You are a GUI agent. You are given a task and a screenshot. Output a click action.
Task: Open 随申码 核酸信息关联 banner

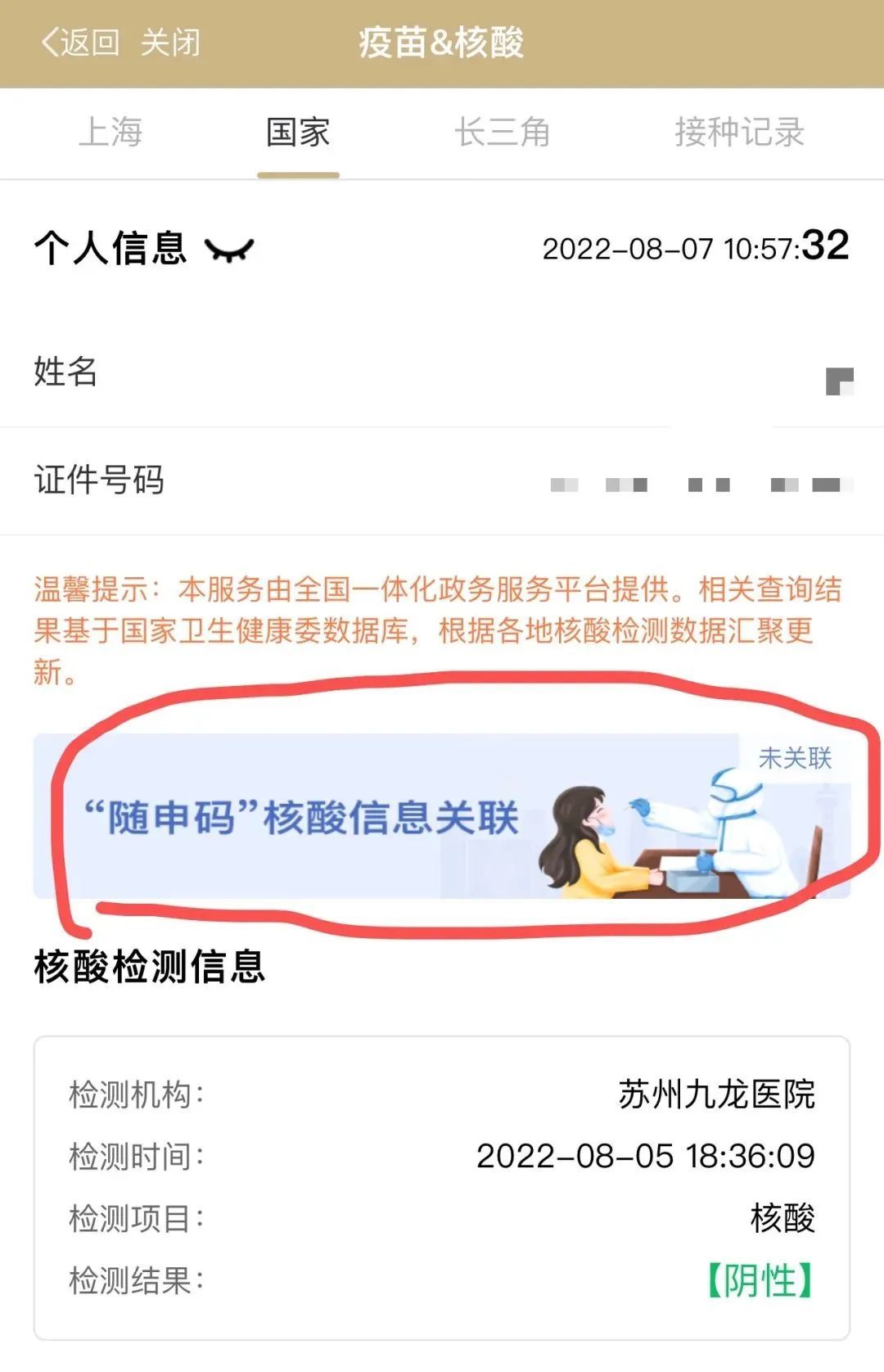click(x=442, y=817)
